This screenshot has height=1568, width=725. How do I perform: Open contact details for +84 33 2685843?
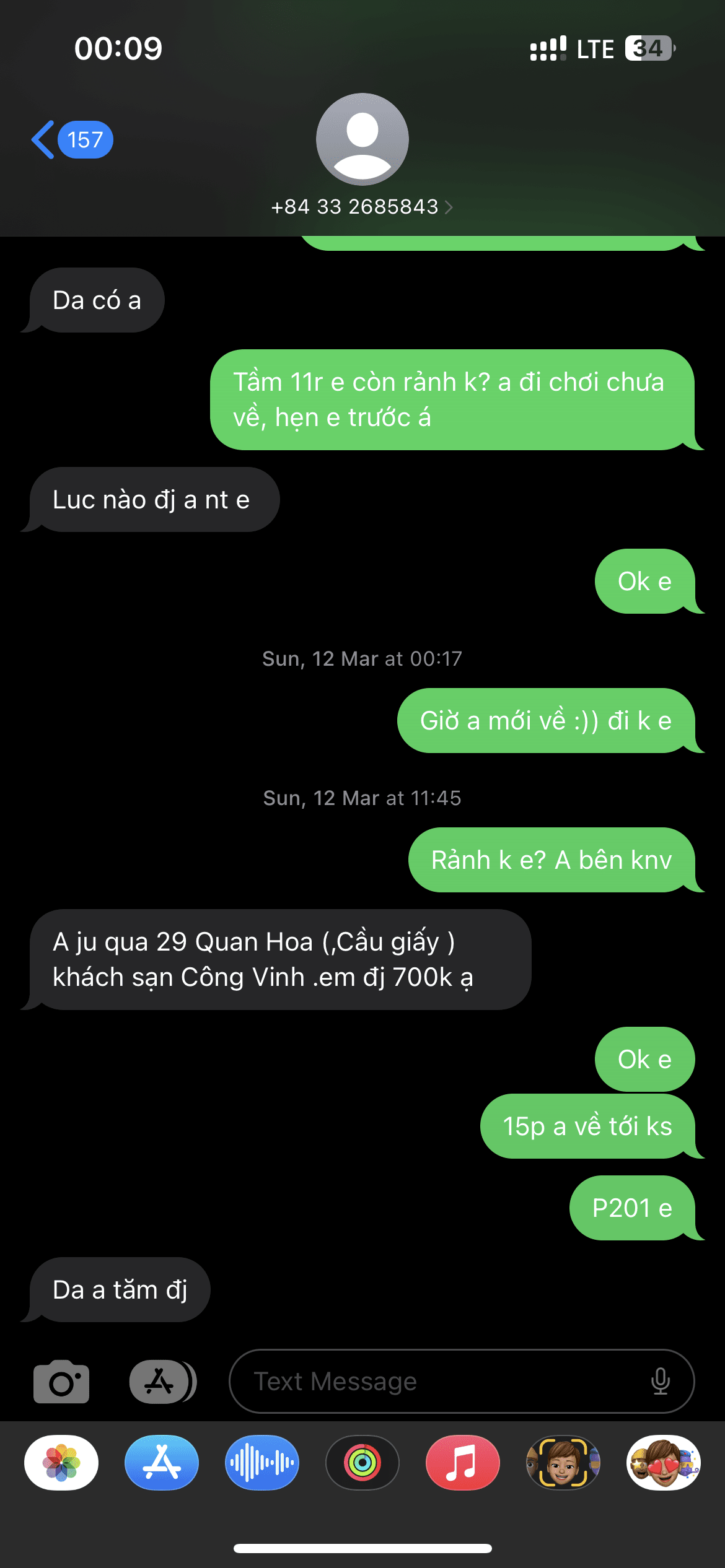click(362, 207)
